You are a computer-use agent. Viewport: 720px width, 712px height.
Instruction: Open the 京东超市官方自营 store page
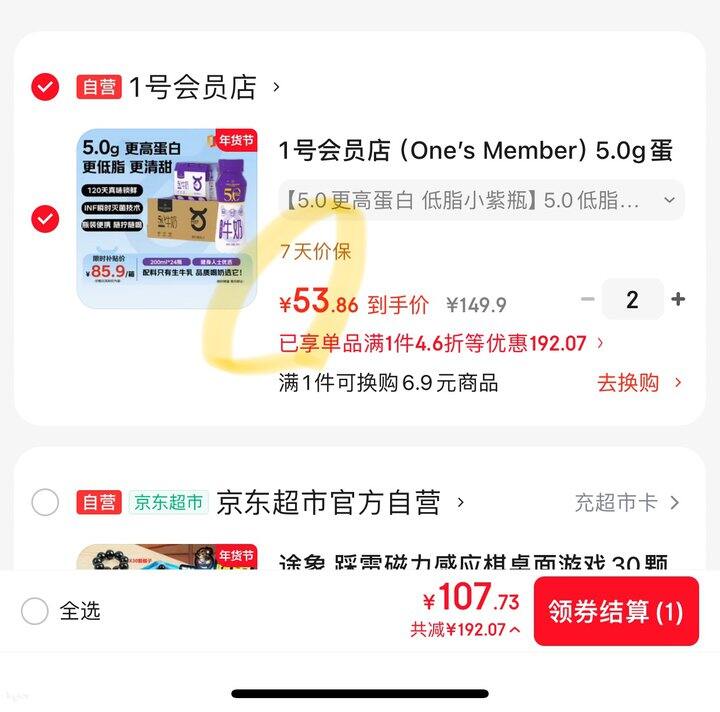coord(328,502)
